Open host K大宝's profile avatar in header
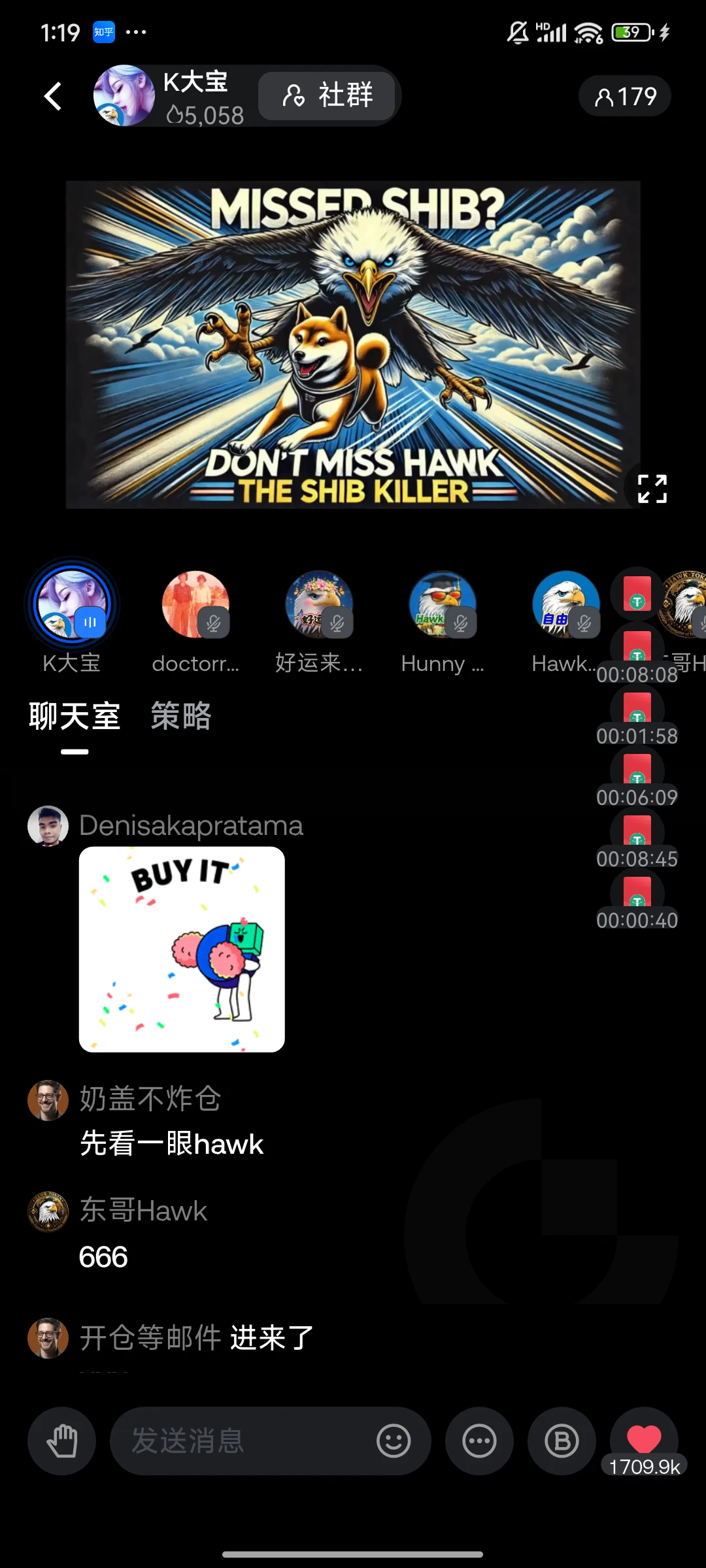 click(x=124, y=96)
